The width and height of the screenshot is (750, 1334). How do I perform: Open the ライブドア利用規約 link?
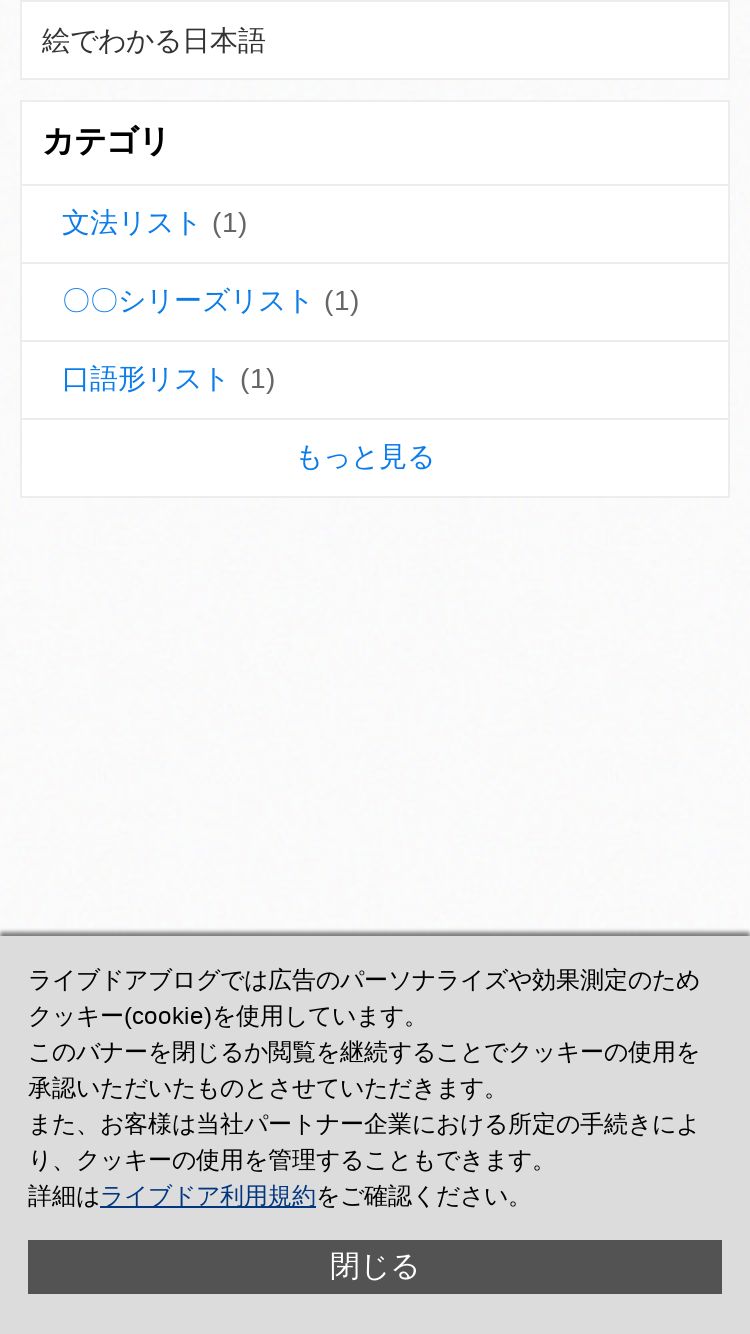pos(208,1196)
